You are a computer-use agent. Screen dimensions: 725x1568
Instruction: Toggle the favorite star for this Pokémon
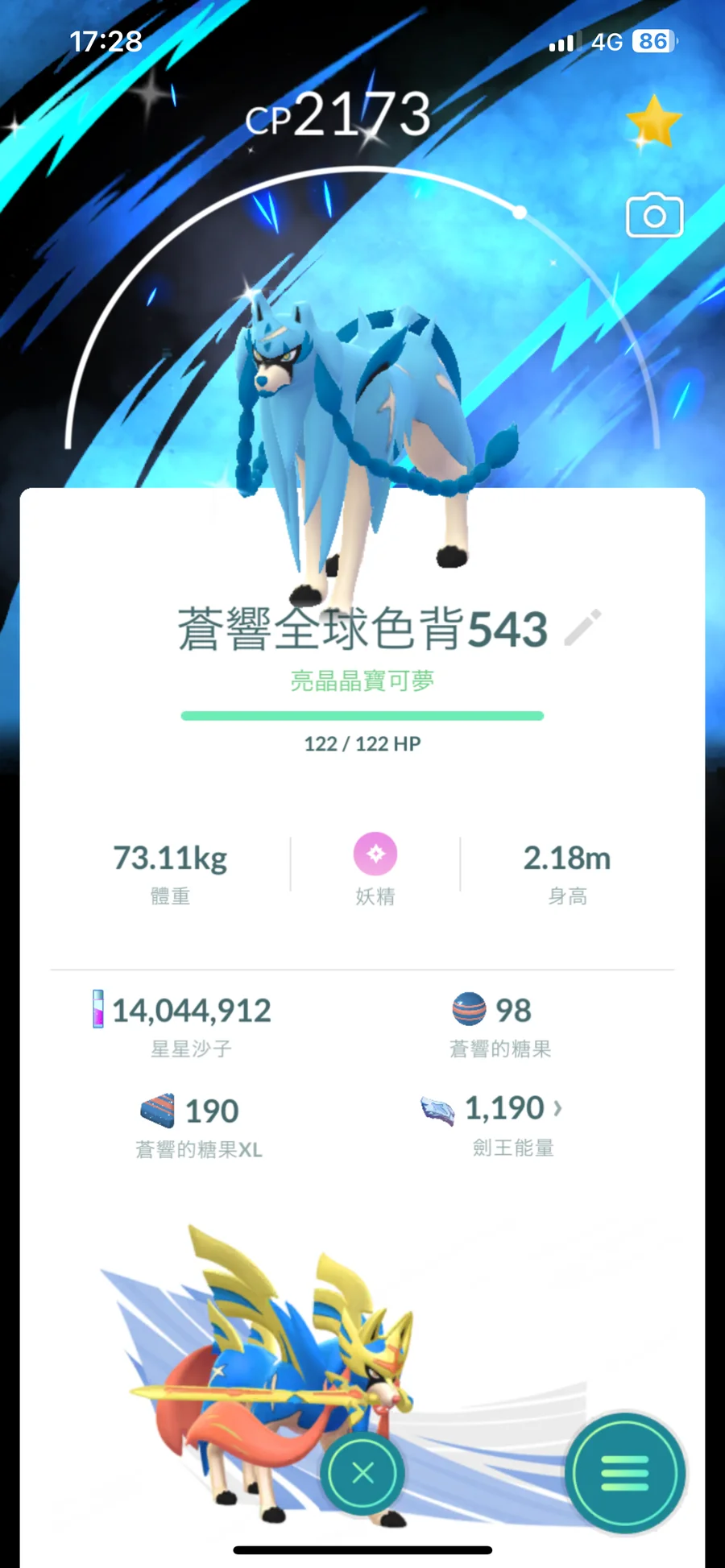tap(654, 122)
